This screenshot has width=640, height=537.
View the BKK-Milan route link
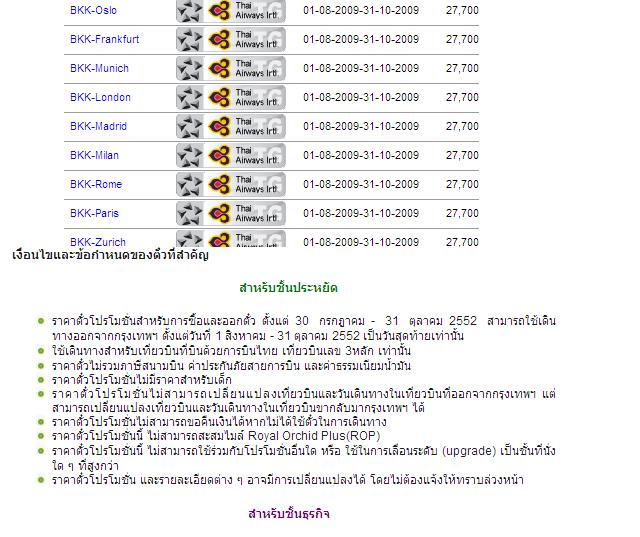coord(94,155)
